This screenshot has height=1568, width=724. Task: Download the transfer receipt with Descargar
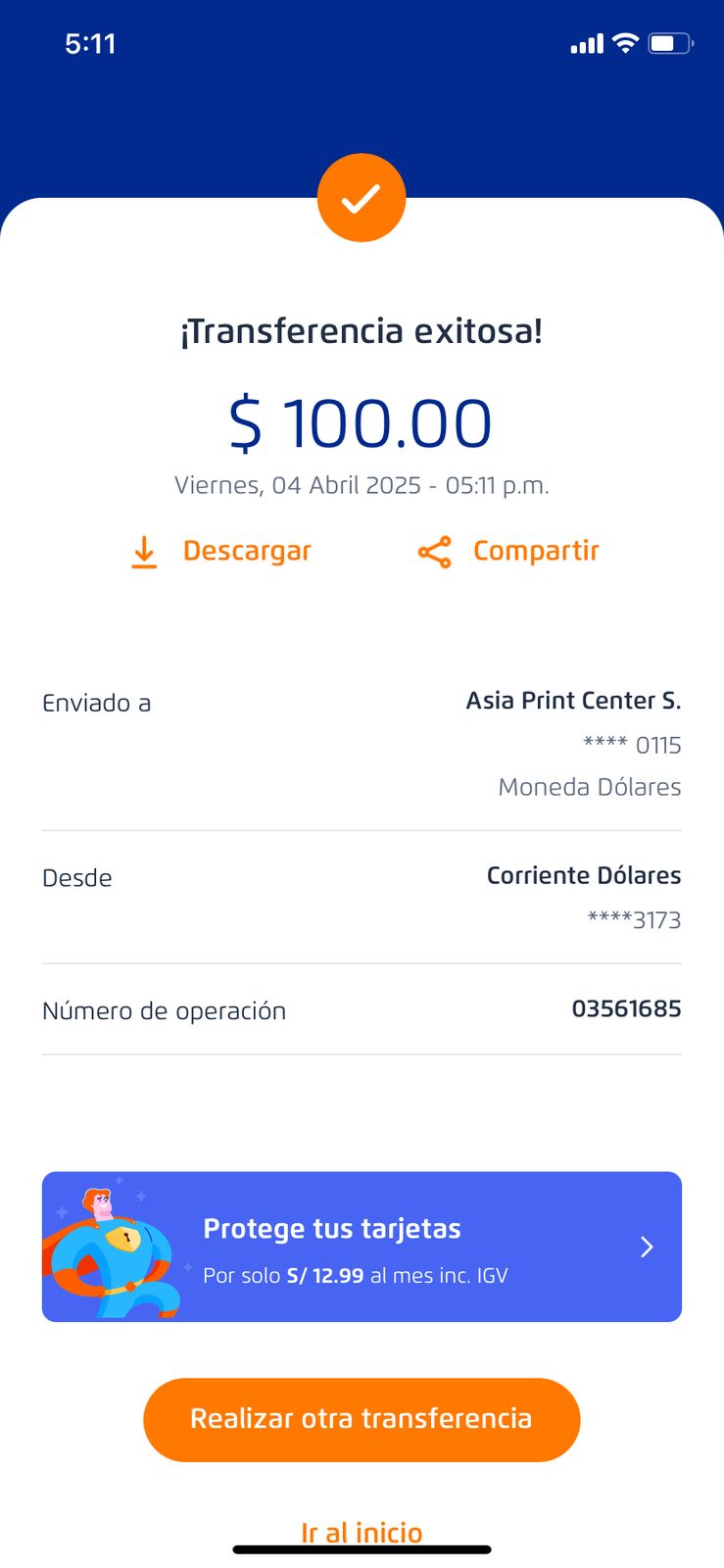click(x=221, y=552)
